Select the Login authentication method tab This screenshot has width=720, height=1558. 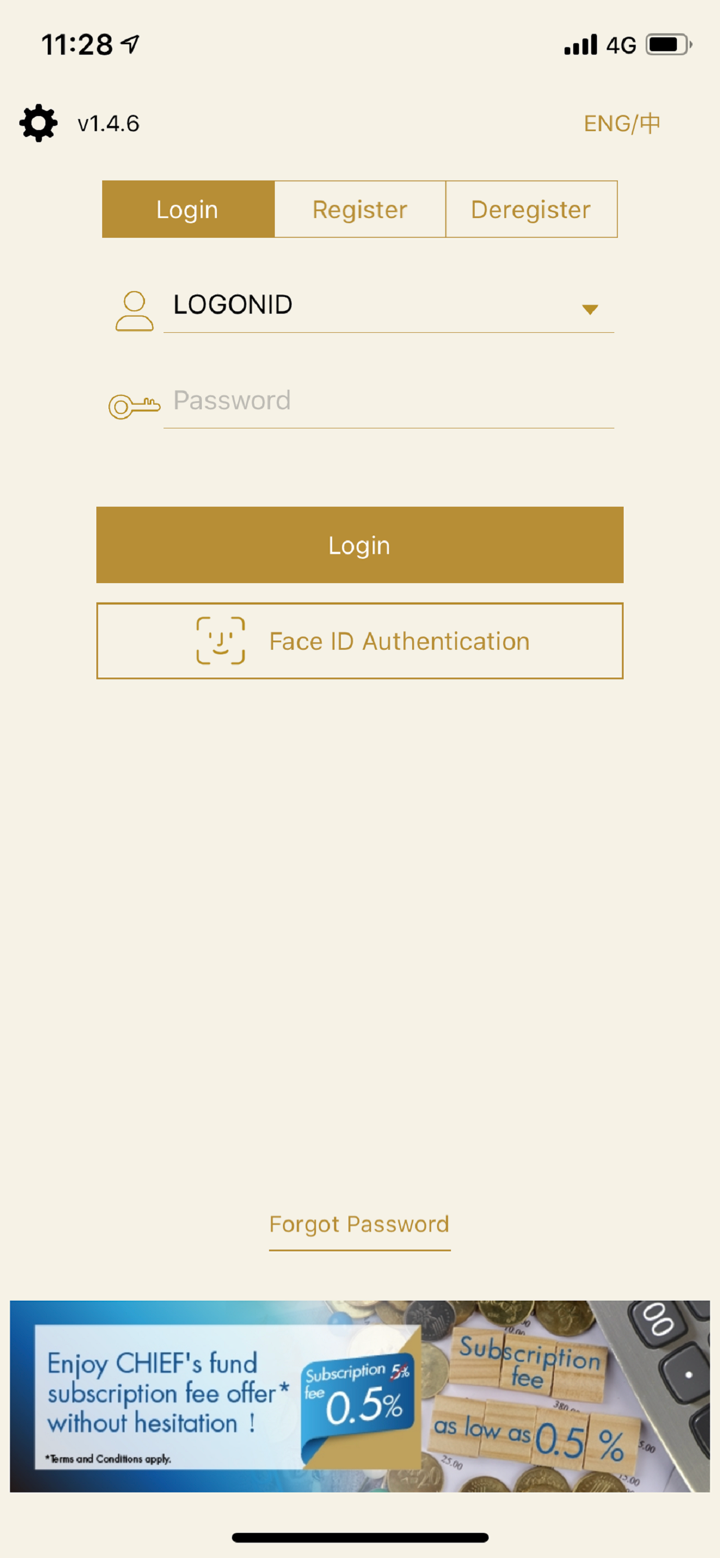188,209
